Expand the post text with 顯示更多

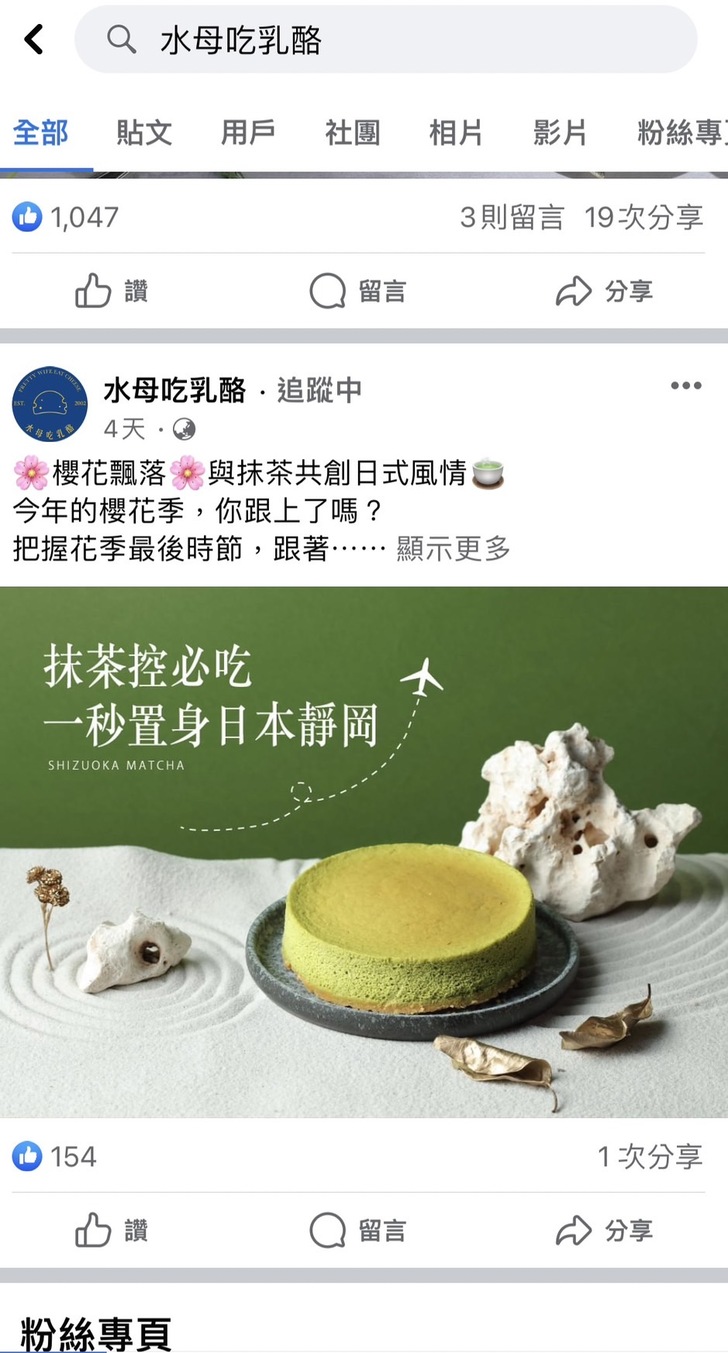pos(454,548)
